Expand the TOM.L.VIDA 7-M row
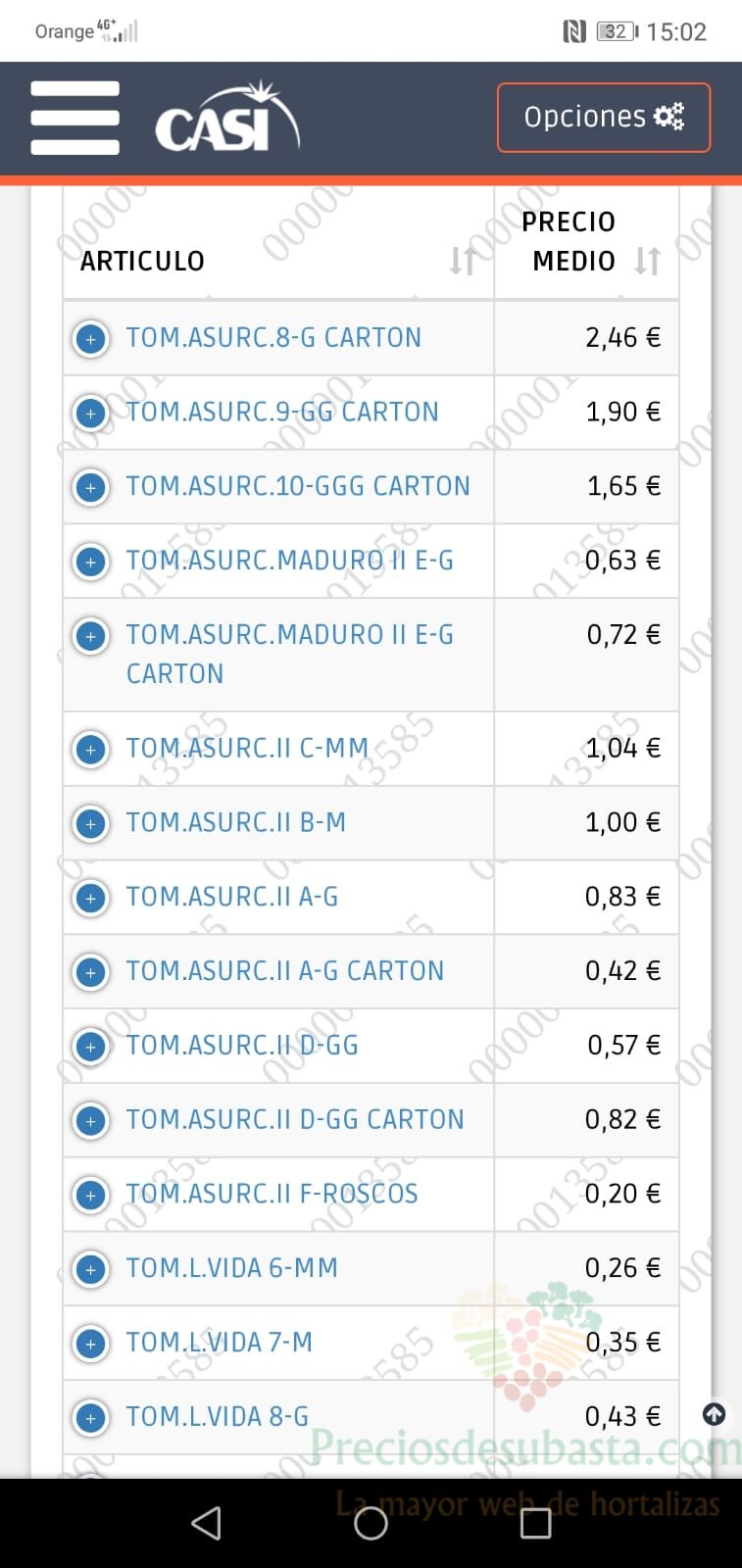Viewport: 742px width, 1568px height. tap(91, 1344)
